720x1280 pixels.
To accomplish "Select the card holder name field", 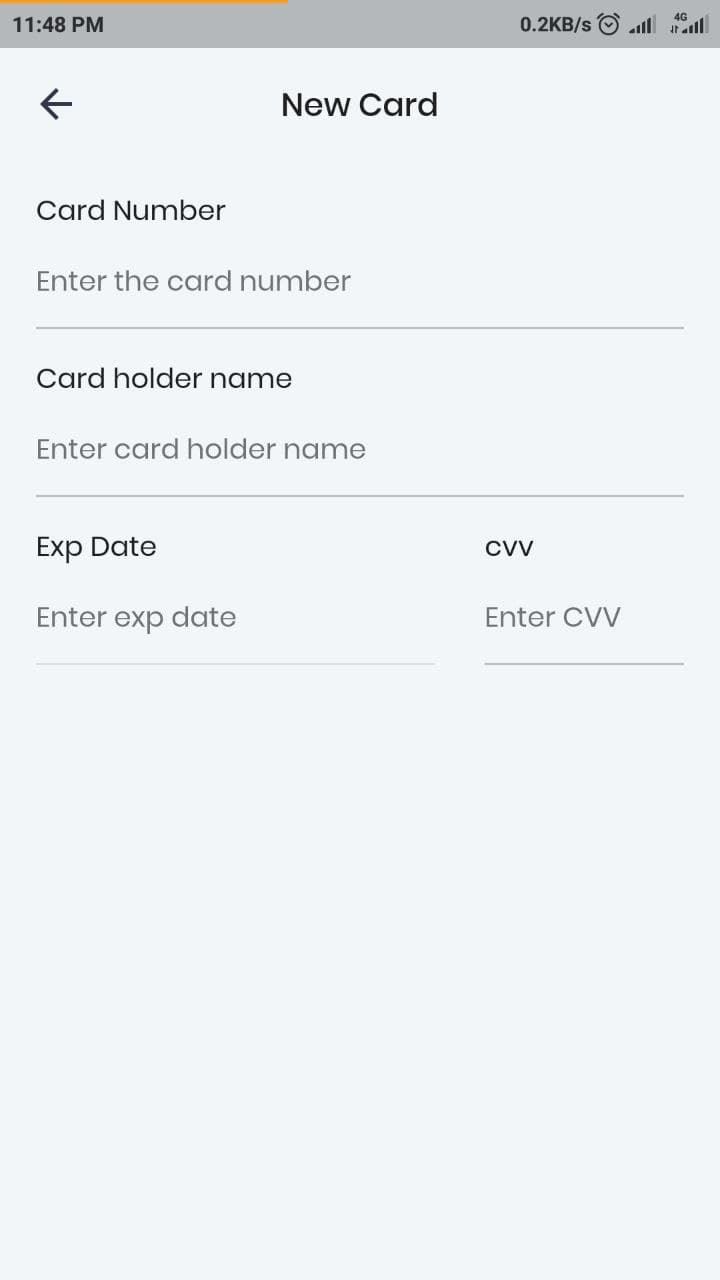I will (359, 450).
